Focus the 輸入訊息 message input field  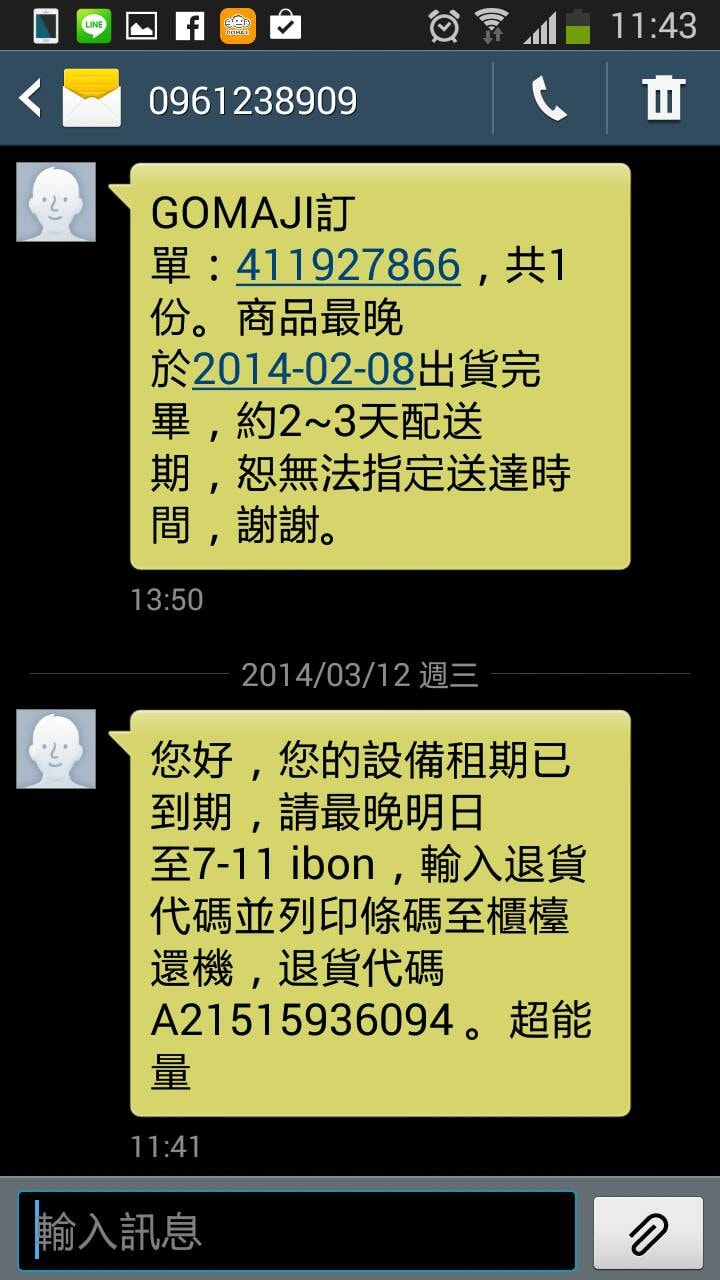297,1231
